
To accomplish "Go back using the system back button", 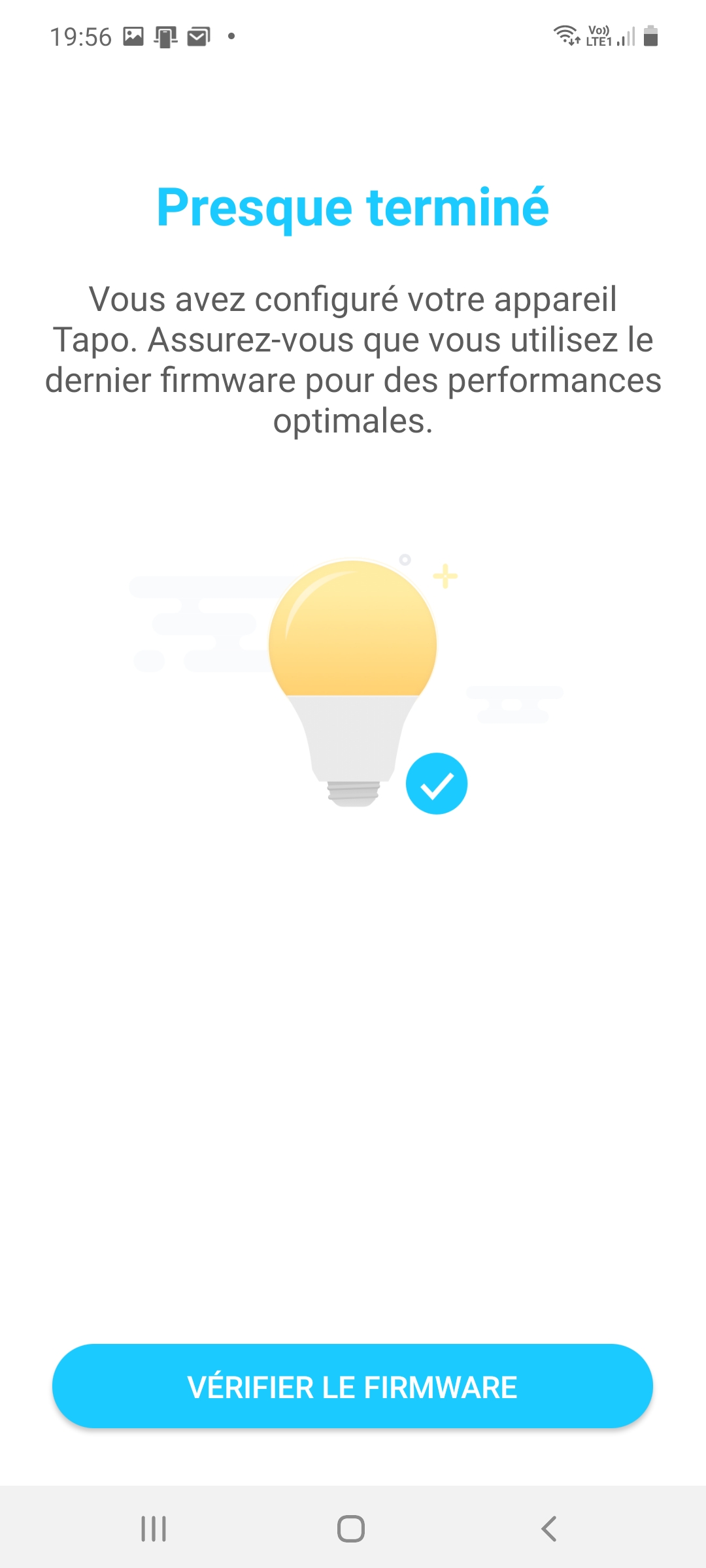I will (x=549, y=1529).
